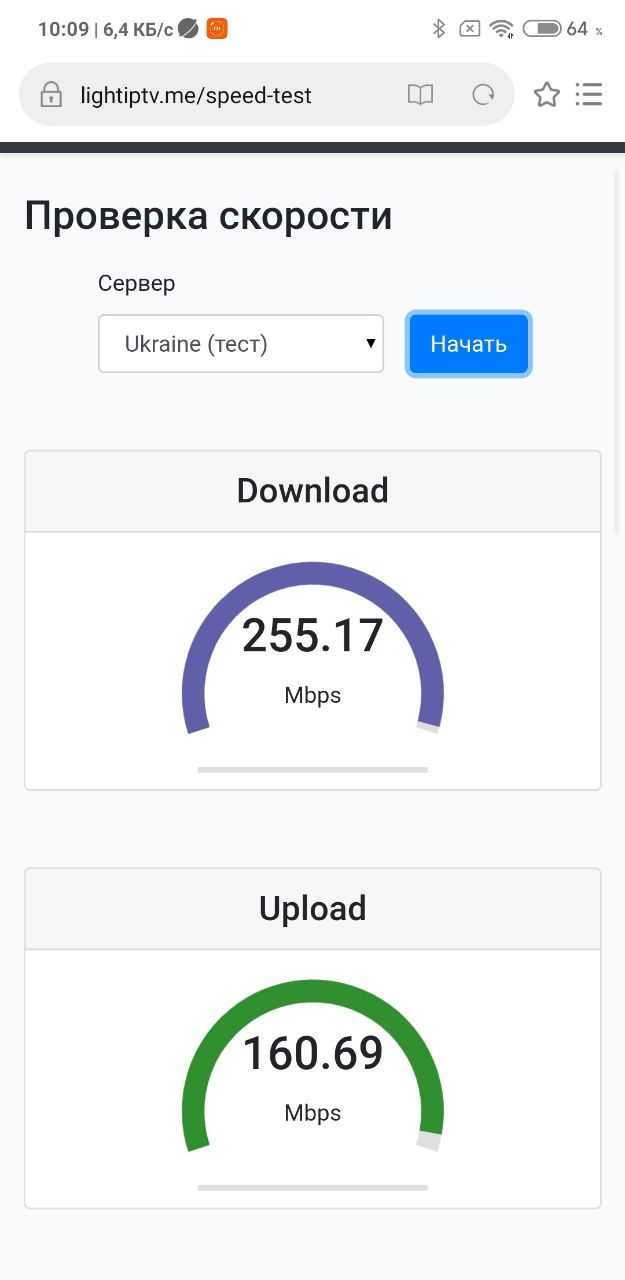The height and width of the screenshot is (1280, 625).
Task: Open the Ukraine (тест) server dropdown
Action: pos(241,344)
